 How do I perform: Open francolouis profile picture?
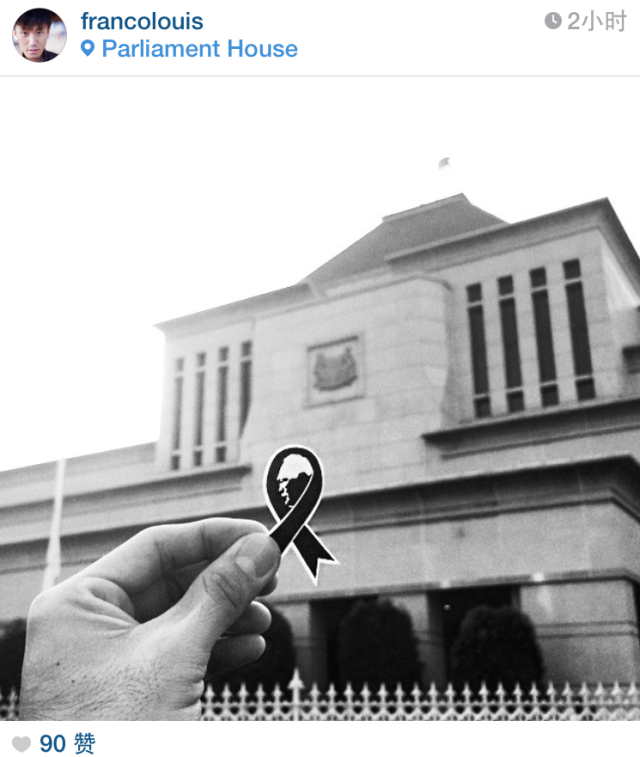coord(39,35)
